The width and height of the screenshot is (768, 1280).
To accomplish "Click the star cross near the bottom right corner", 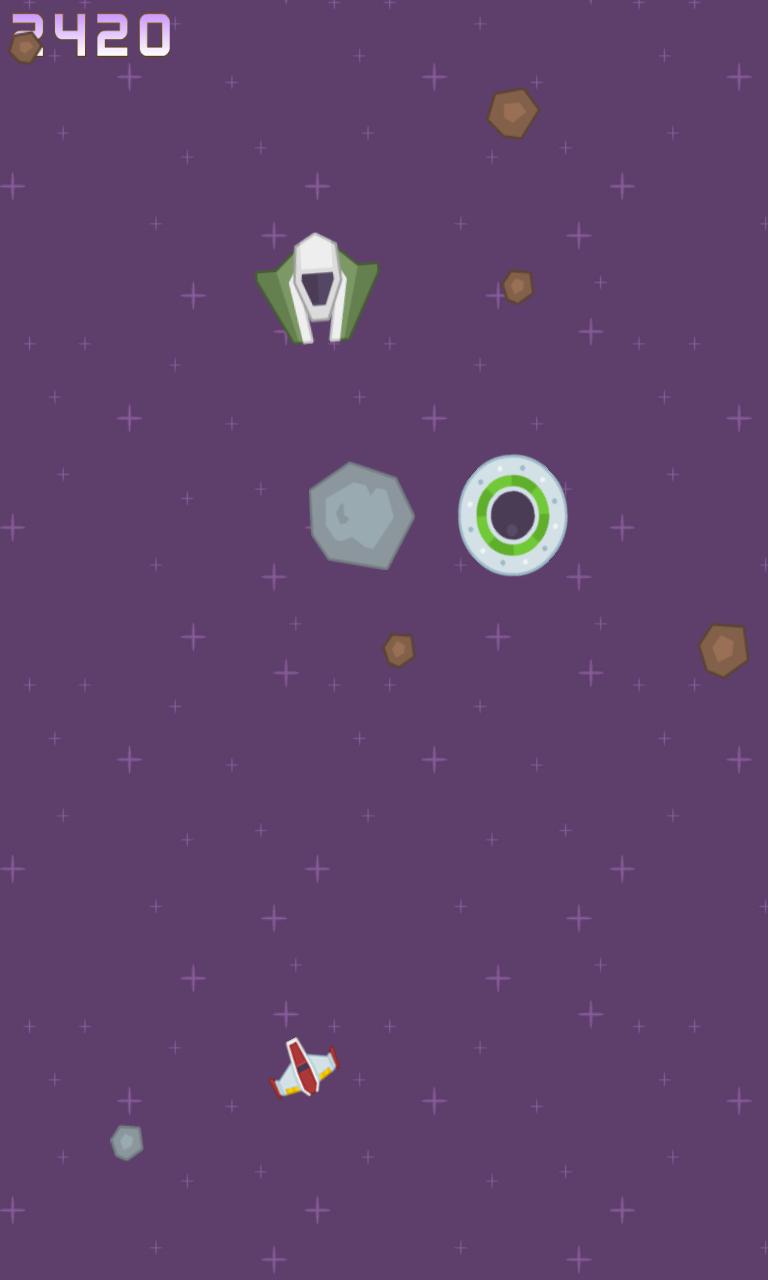I will (622, 1210).
